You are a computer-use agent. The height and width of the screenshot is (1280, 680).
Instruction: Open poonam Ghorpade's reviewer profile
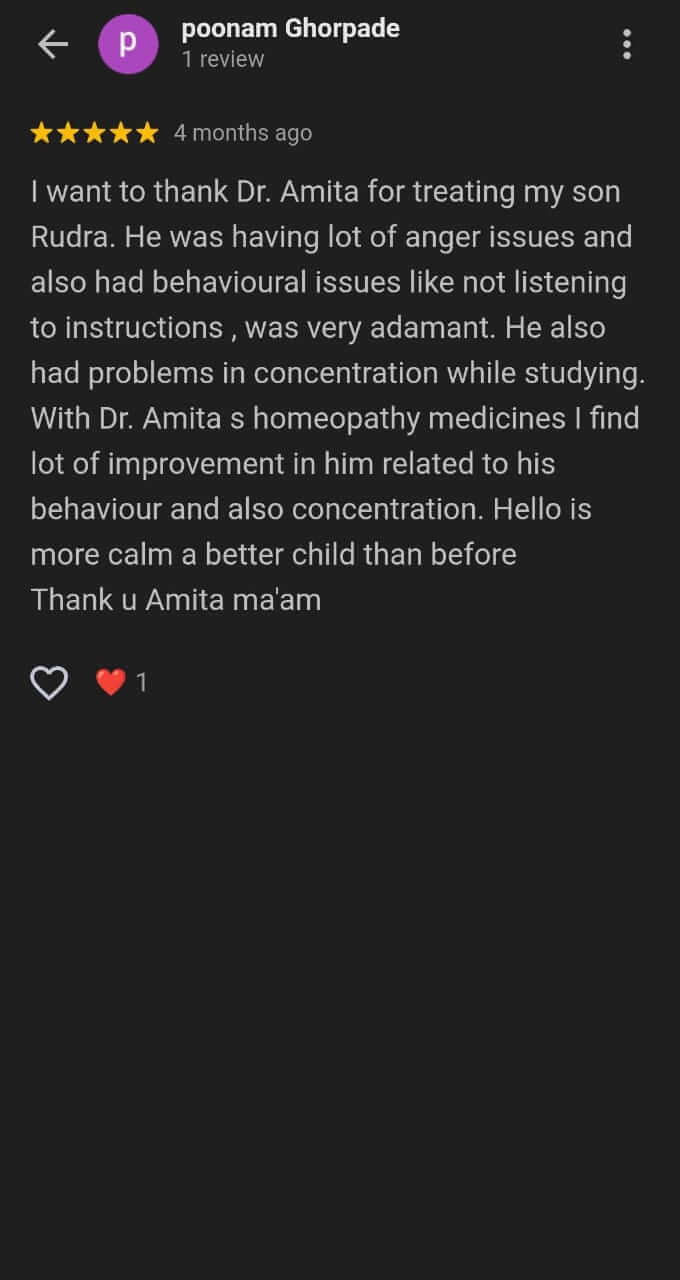(x=290, y=29)
